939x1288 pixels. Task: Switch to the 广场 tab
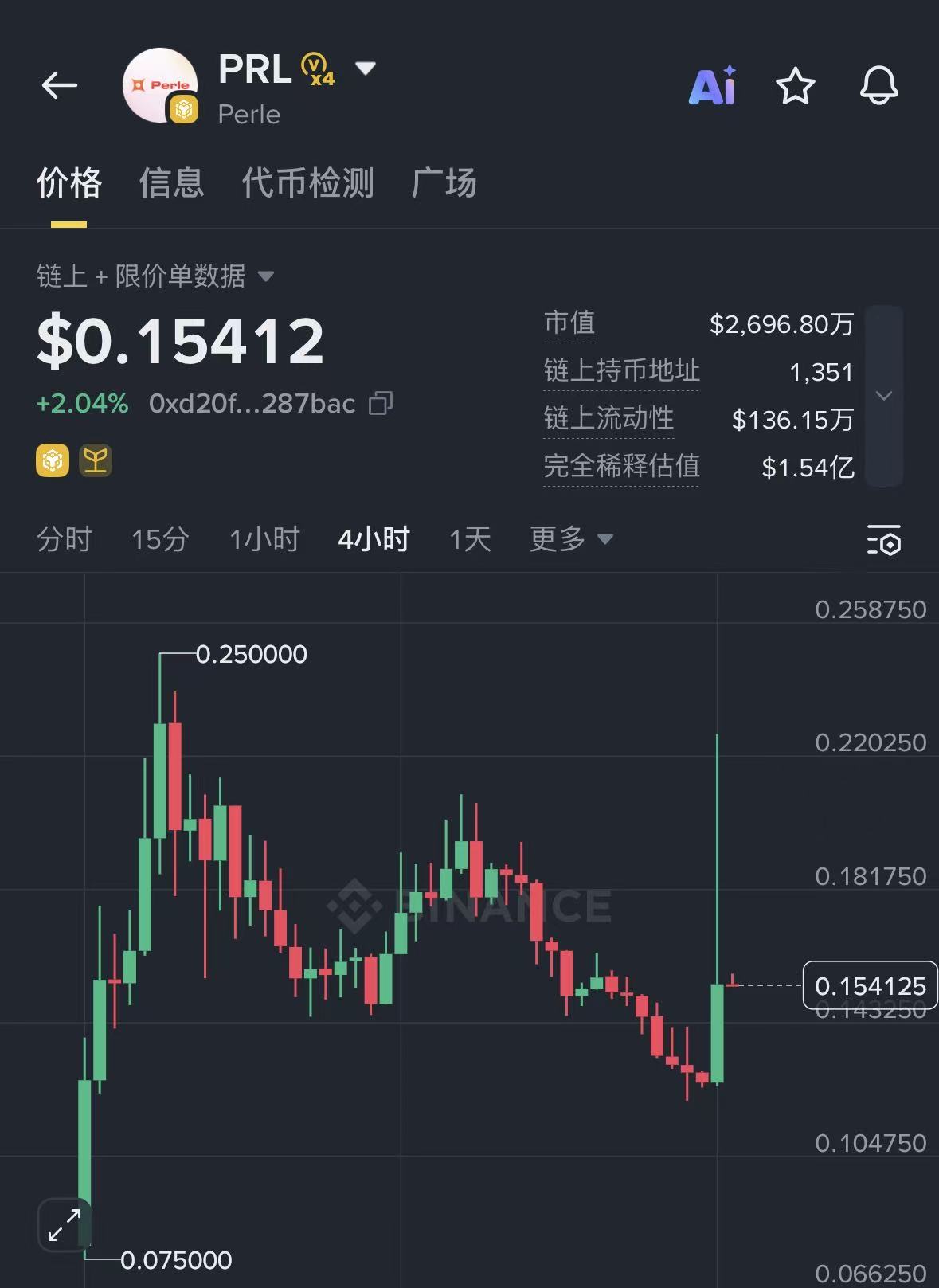click(x=444, y=182)
